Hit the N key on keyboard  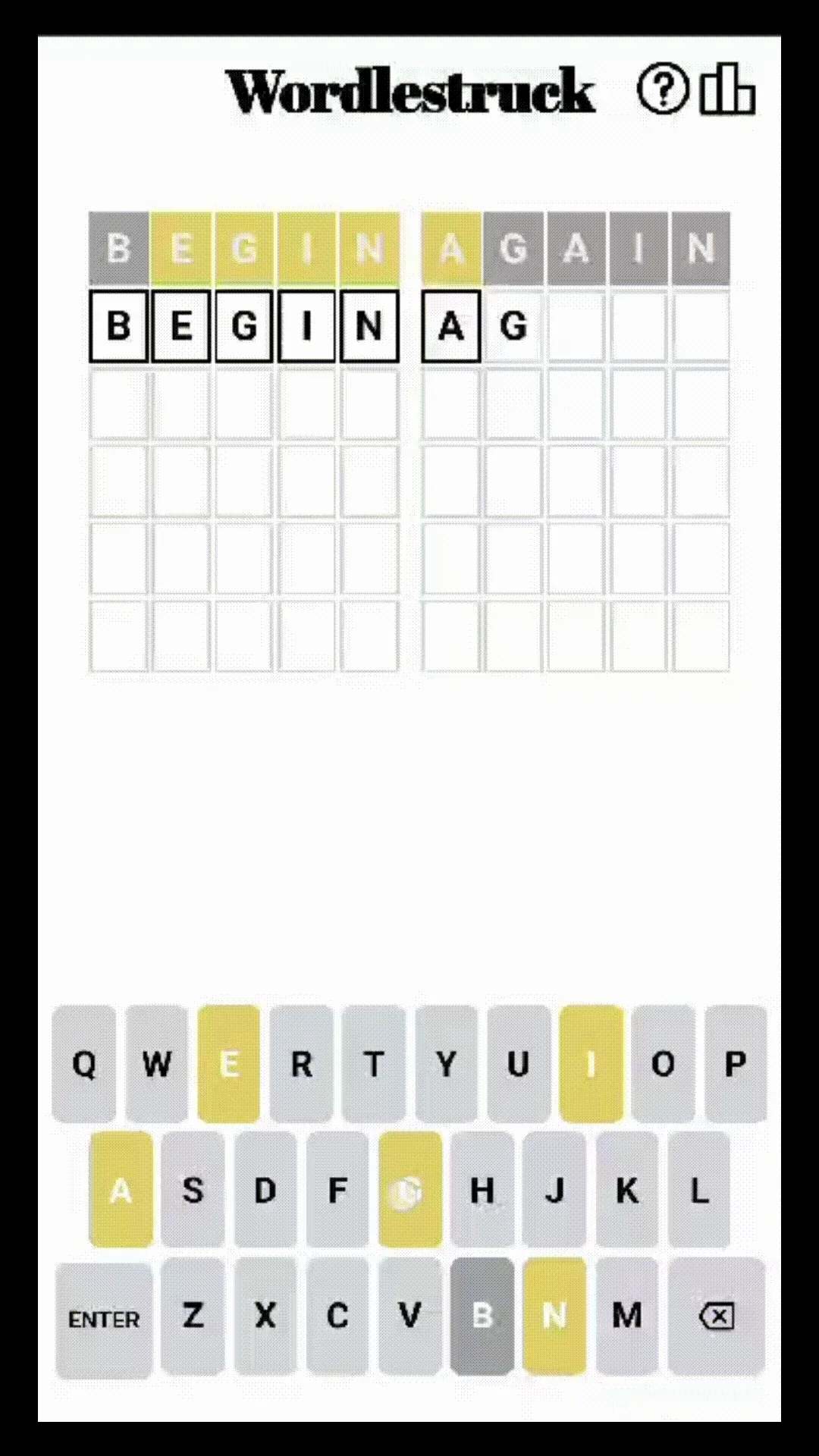[x=554, y=1316]
